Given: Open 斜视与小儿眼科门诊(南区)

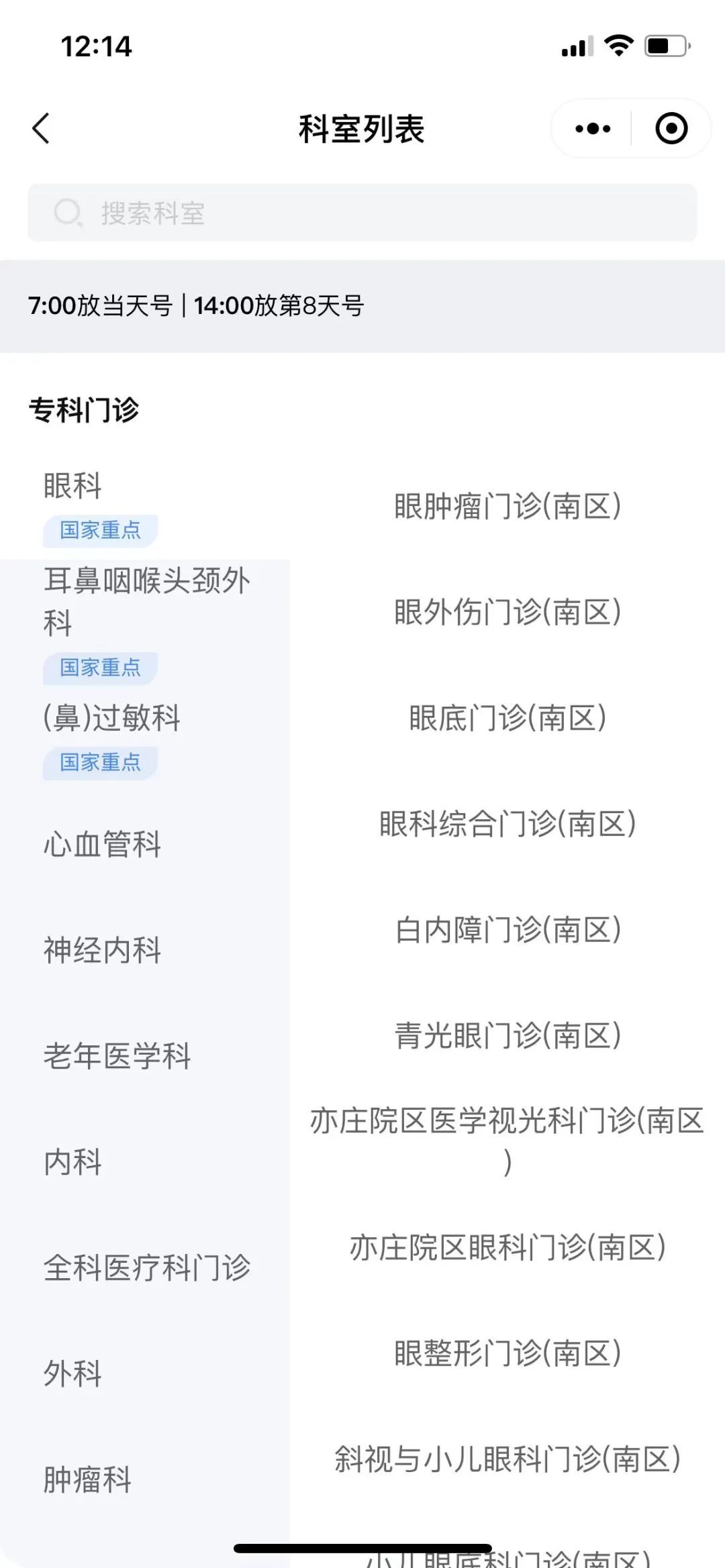Looking at the screenshot, I should pos(507,1459).
